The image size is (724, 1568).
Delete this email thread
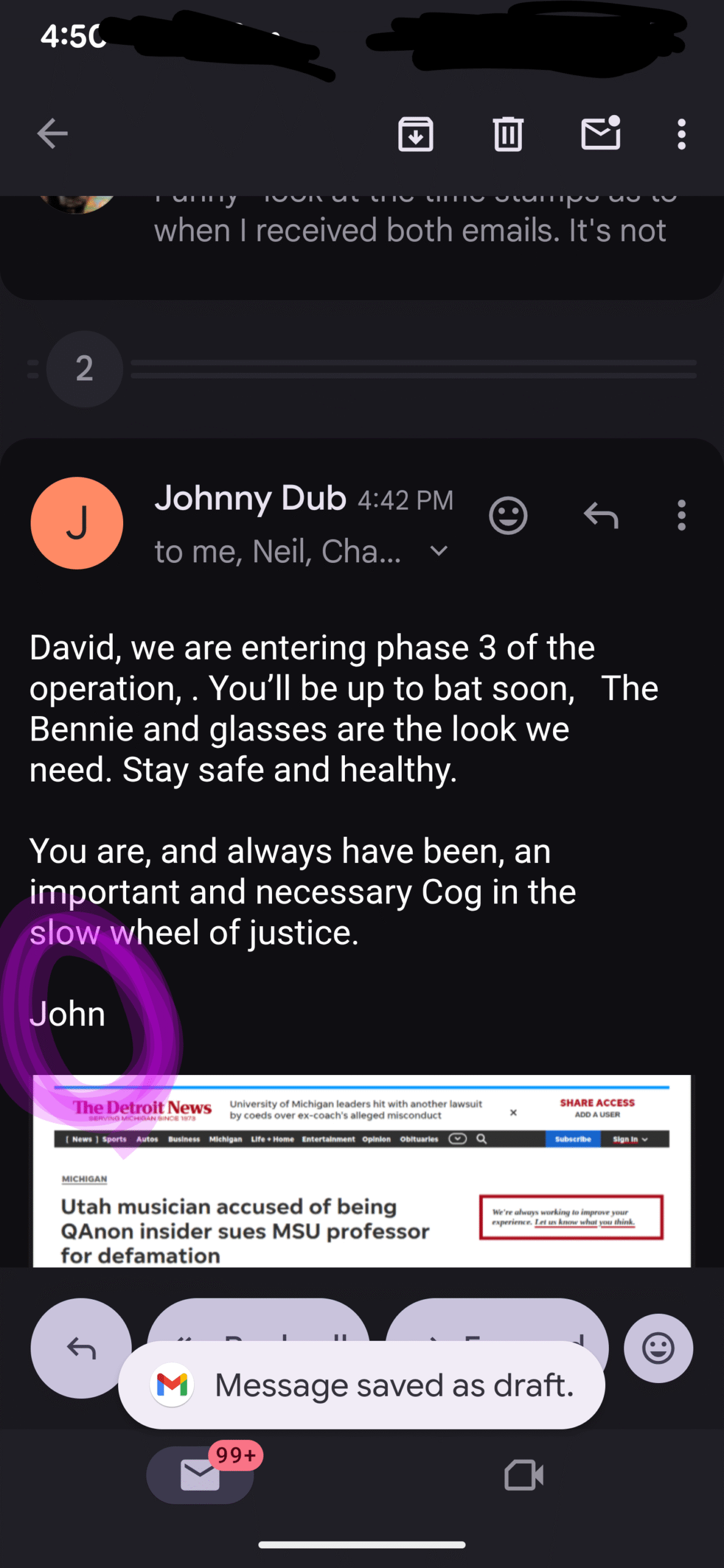pyautogui.click(x=508, y=134)
